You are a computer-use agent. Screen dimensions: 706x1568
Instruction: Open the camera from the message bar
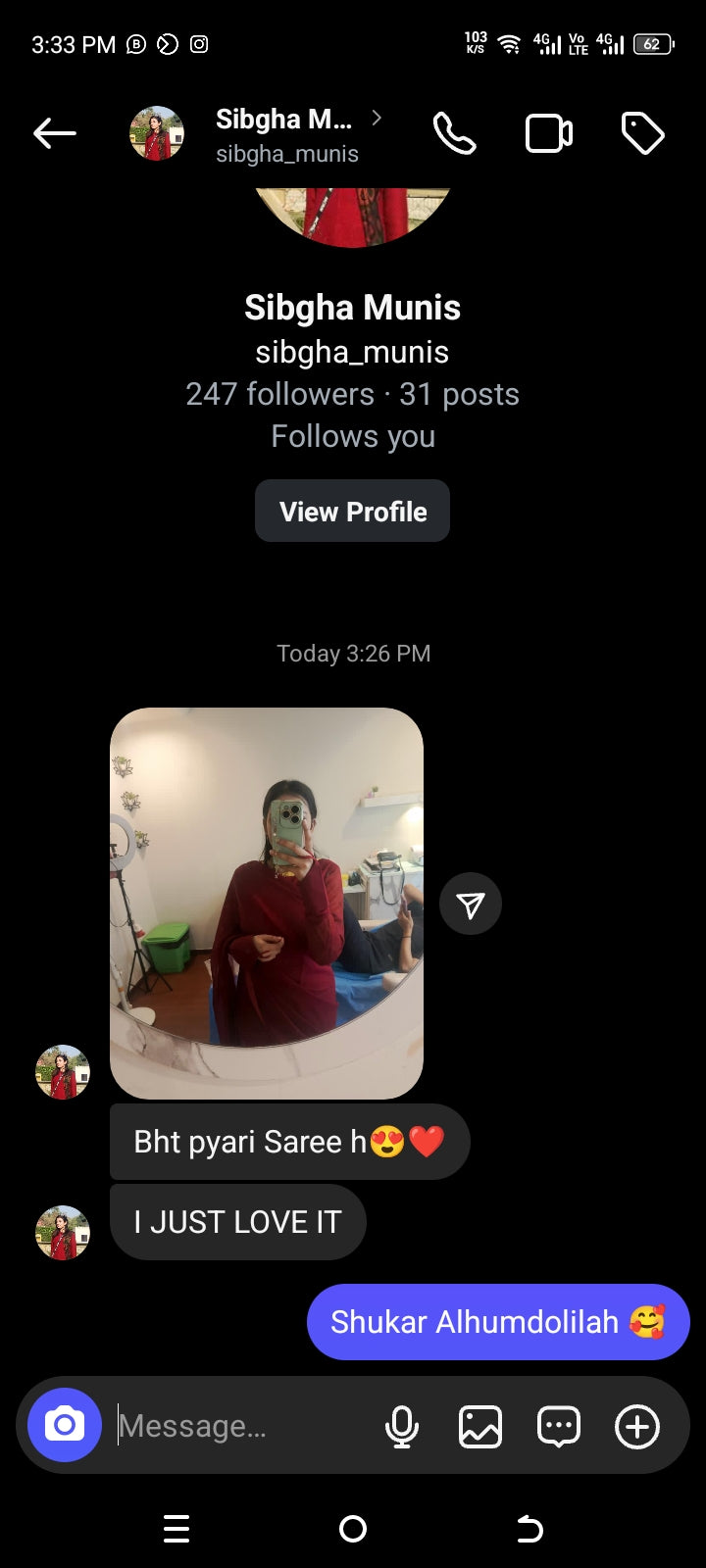(x=65, y=1425)
